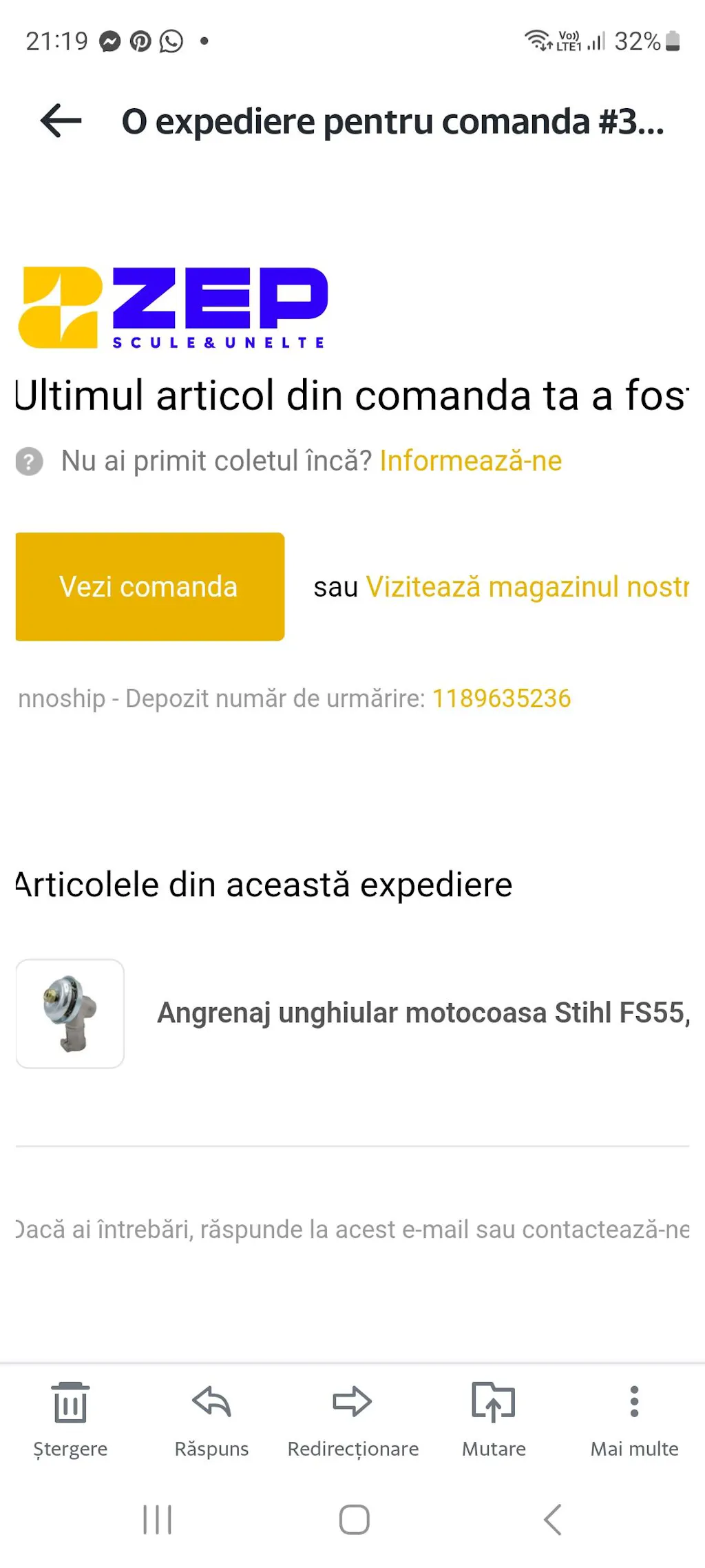Move the email with Mutare
The height and width of the screenshot is (1568, 705).
coord(494,1419)
